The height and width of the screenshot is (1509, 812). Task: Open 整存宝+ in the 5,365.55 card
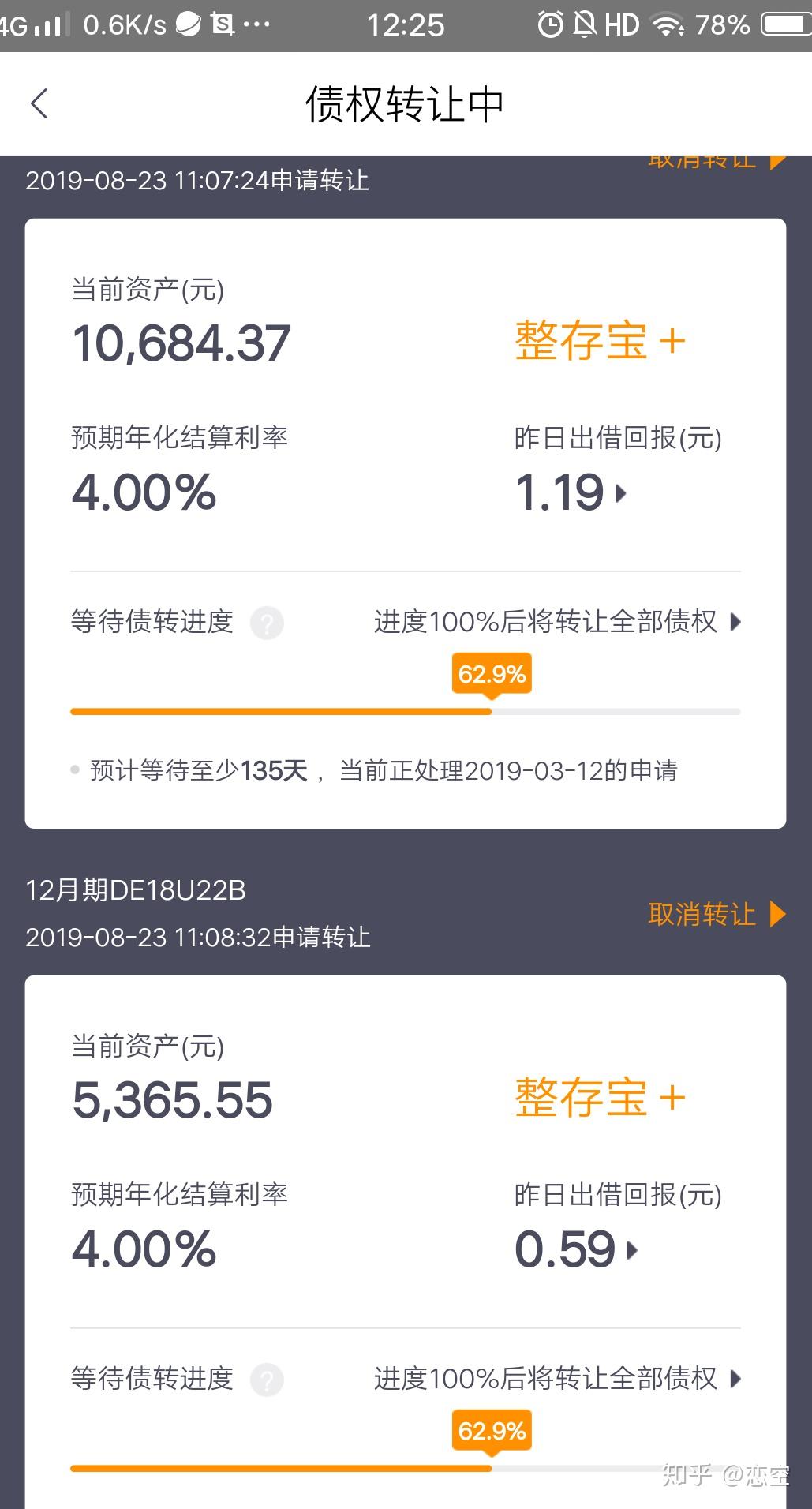point(600,1098)
